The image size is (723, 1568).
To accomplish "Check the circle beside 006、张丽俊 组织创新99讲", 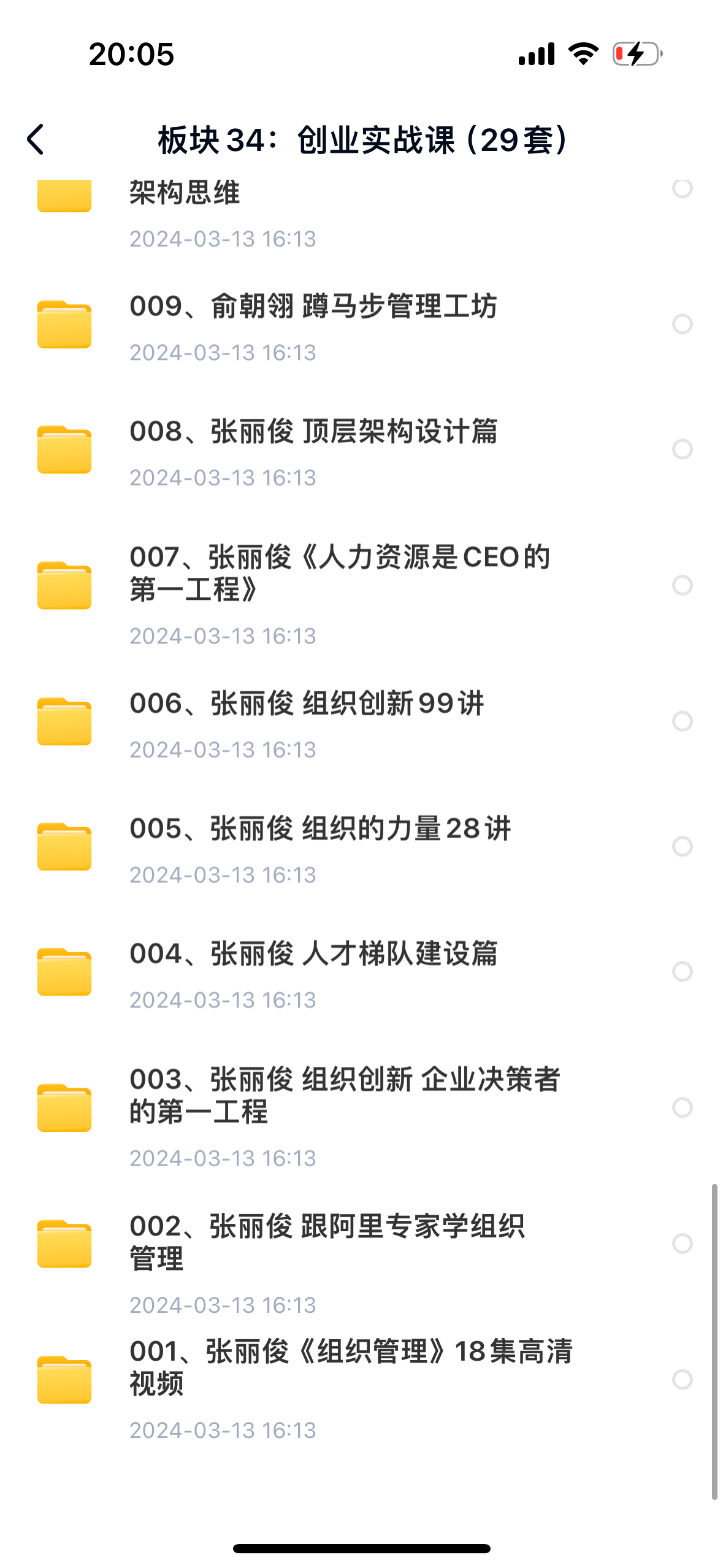I will (682, 721).
